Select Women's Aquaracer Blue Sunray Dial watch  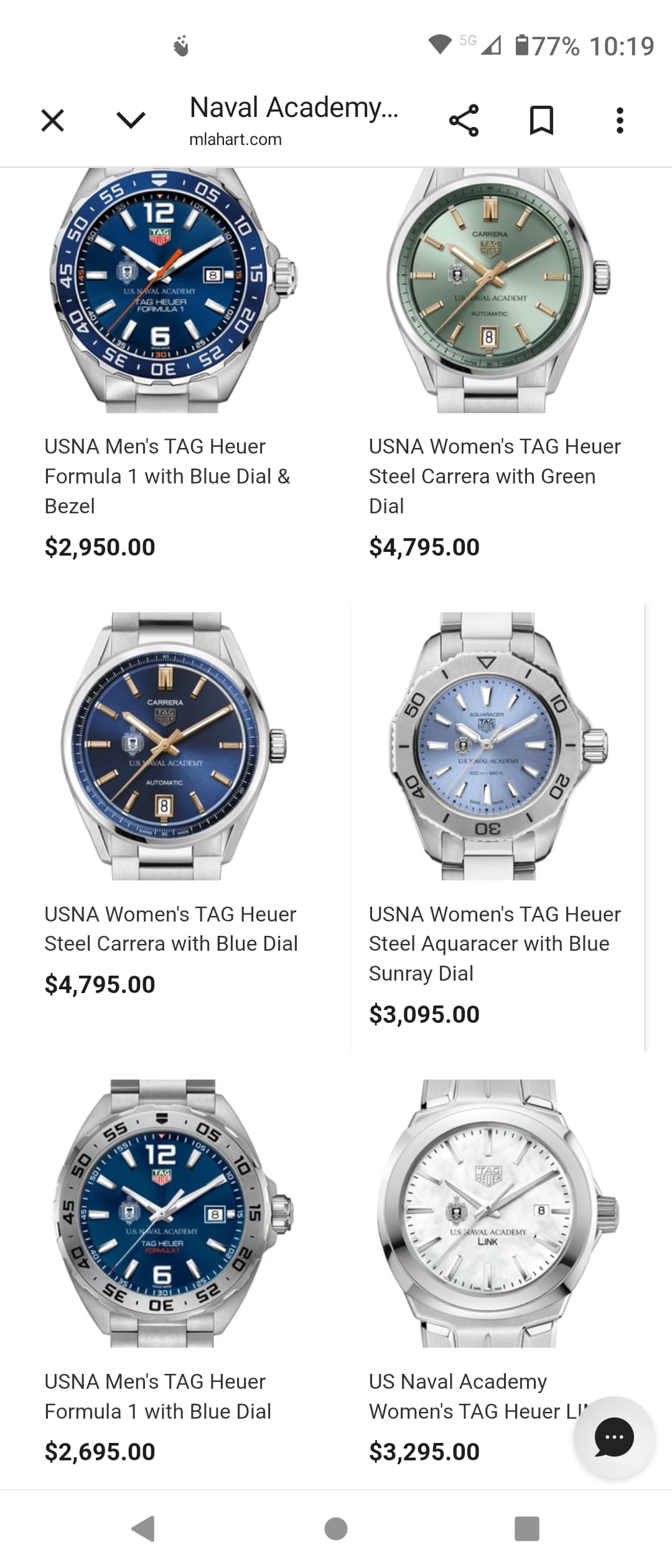pos(494,943)
